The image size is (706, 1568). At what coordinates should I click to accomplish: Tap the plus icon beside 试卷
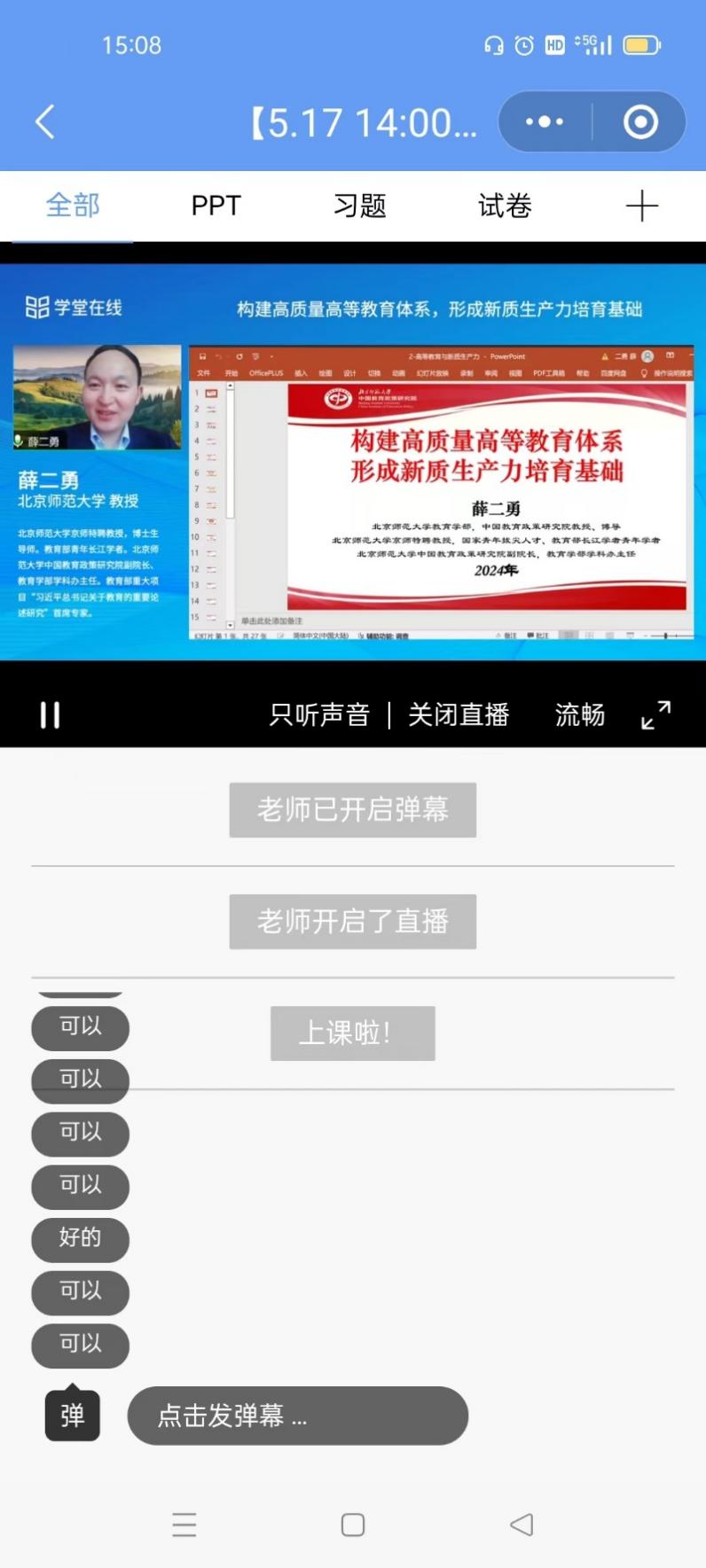pyautogui.click(x=641, y=206)
